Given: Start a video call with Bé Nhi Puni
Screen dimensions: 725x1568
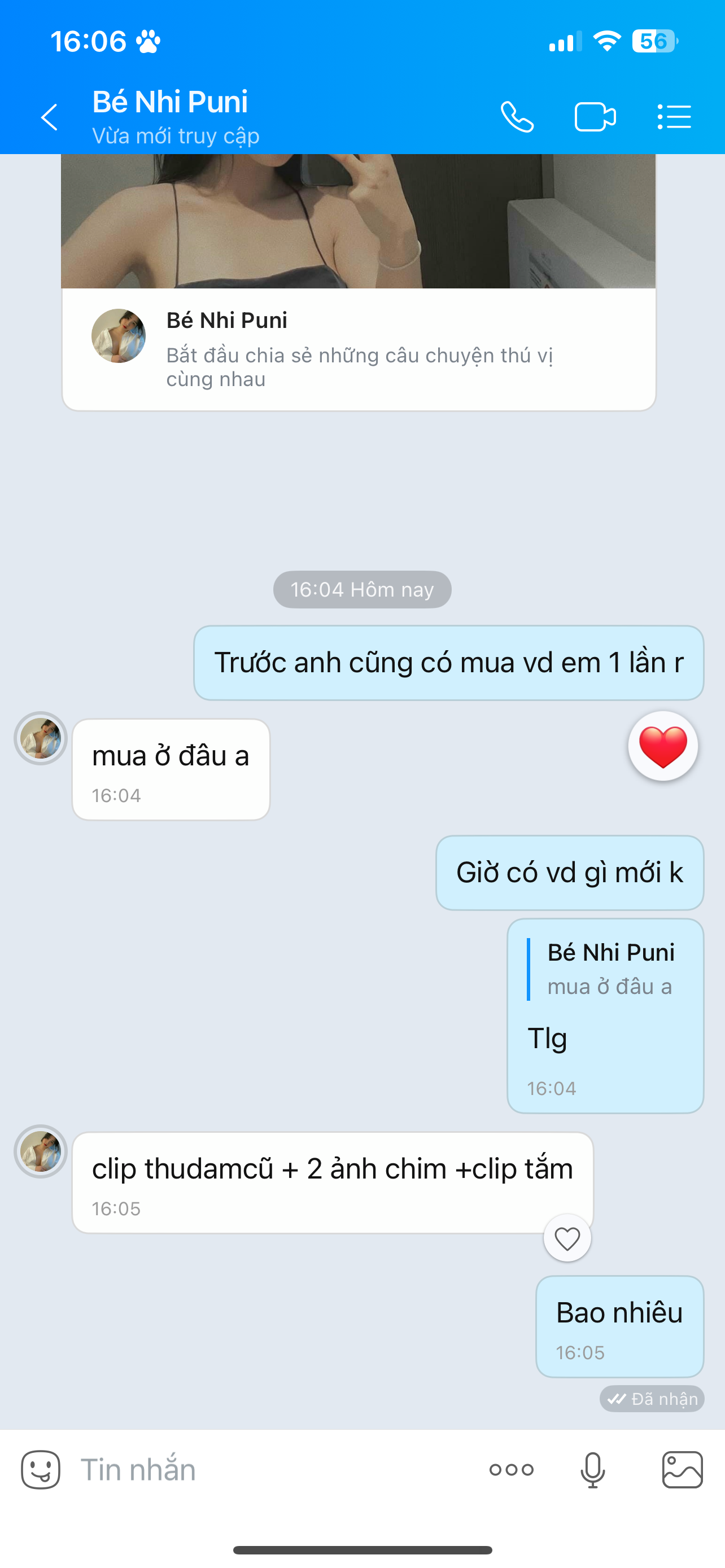Looking at the screenshot, I should tap(595, 117).
